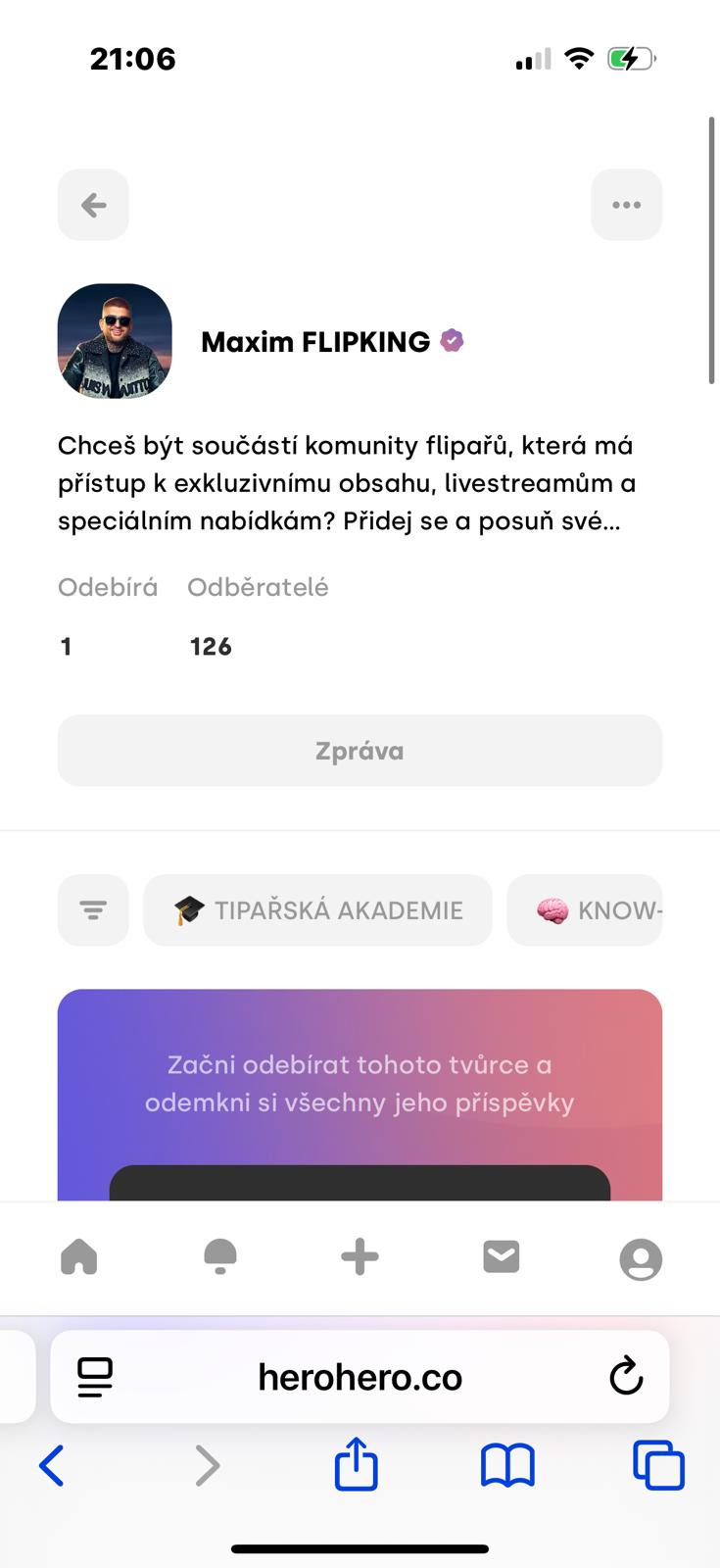Screen dimensions: 720x1568
Task: View the Odběratelé subscribers list
Action: (x=257, y=615)
